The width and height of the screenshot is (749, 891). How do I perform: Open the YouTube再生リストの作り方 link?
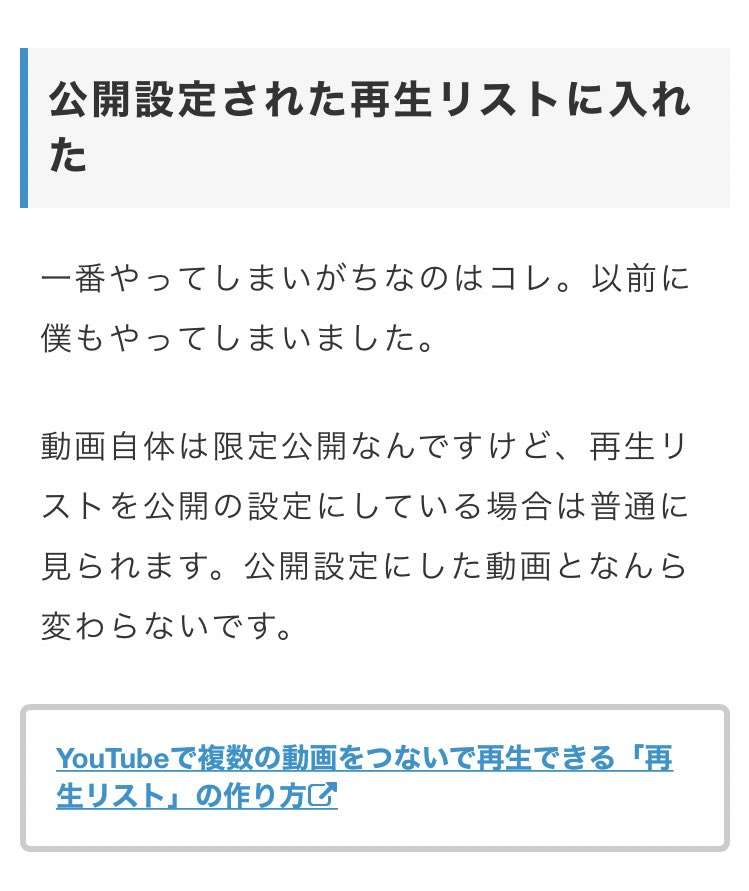pos(364,759)
